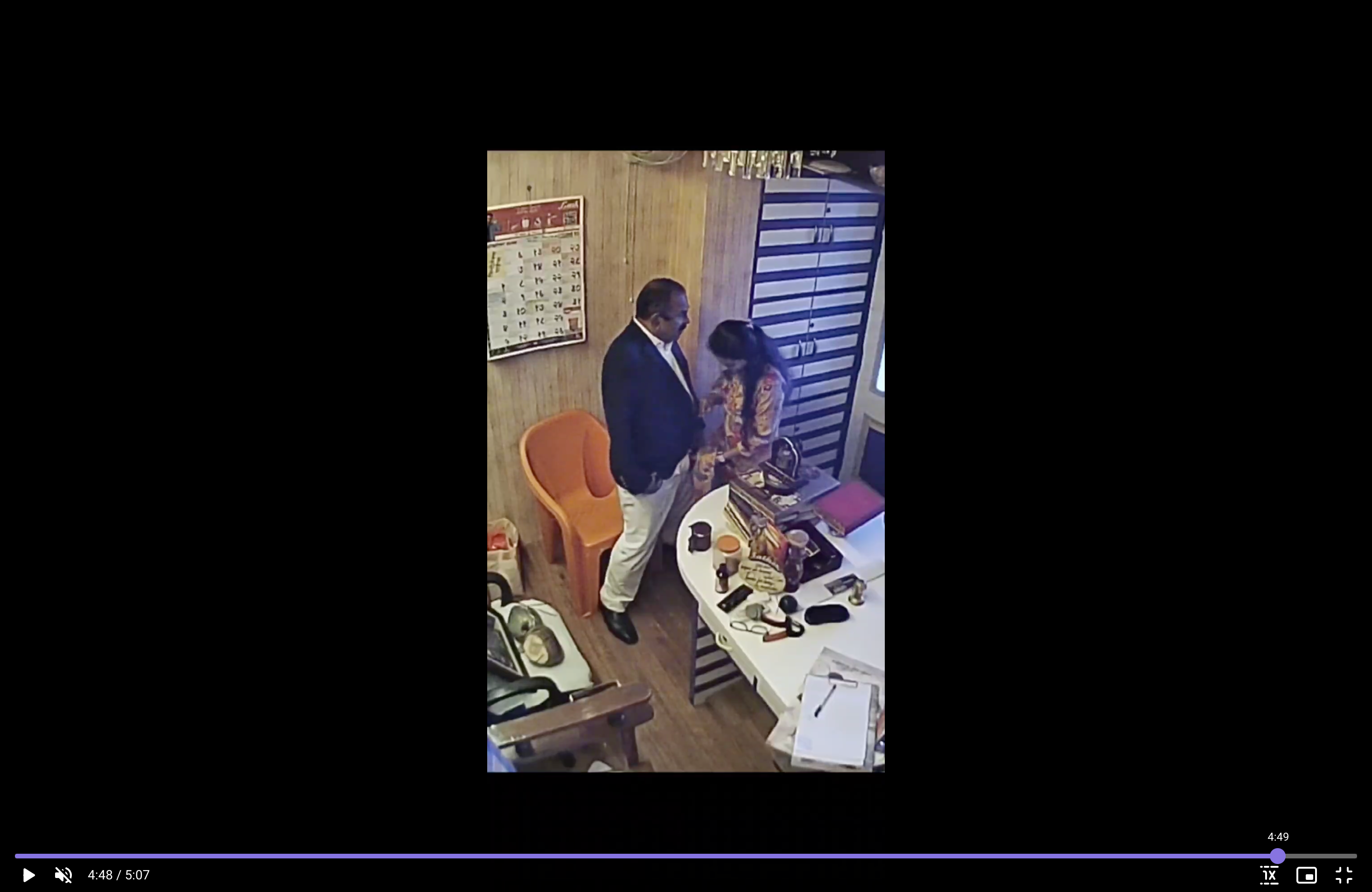1372x892 pixels.
Task: Unmute the video audio
Action: 63,875
